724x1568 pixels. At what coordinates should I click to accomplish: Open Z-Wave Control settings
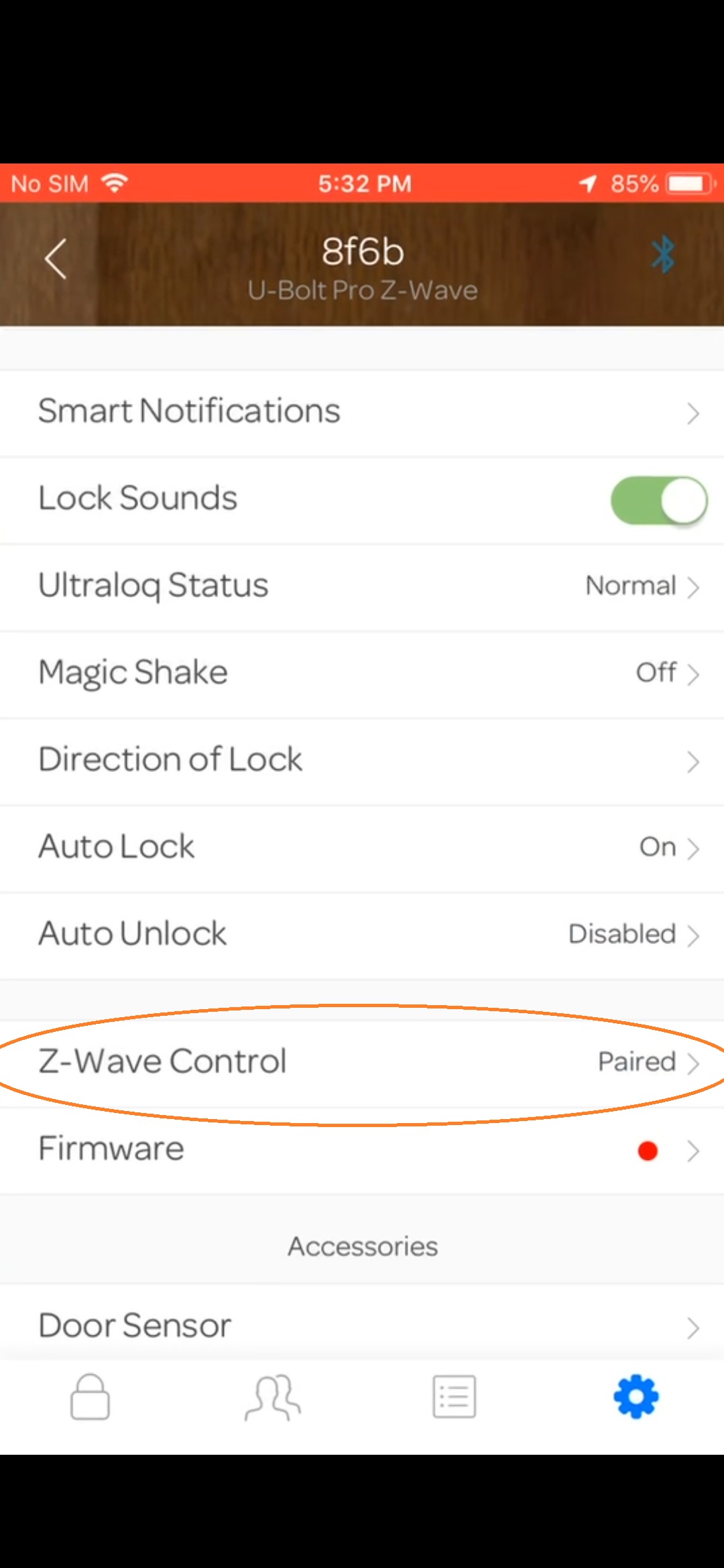click(x=362, y=1062)
